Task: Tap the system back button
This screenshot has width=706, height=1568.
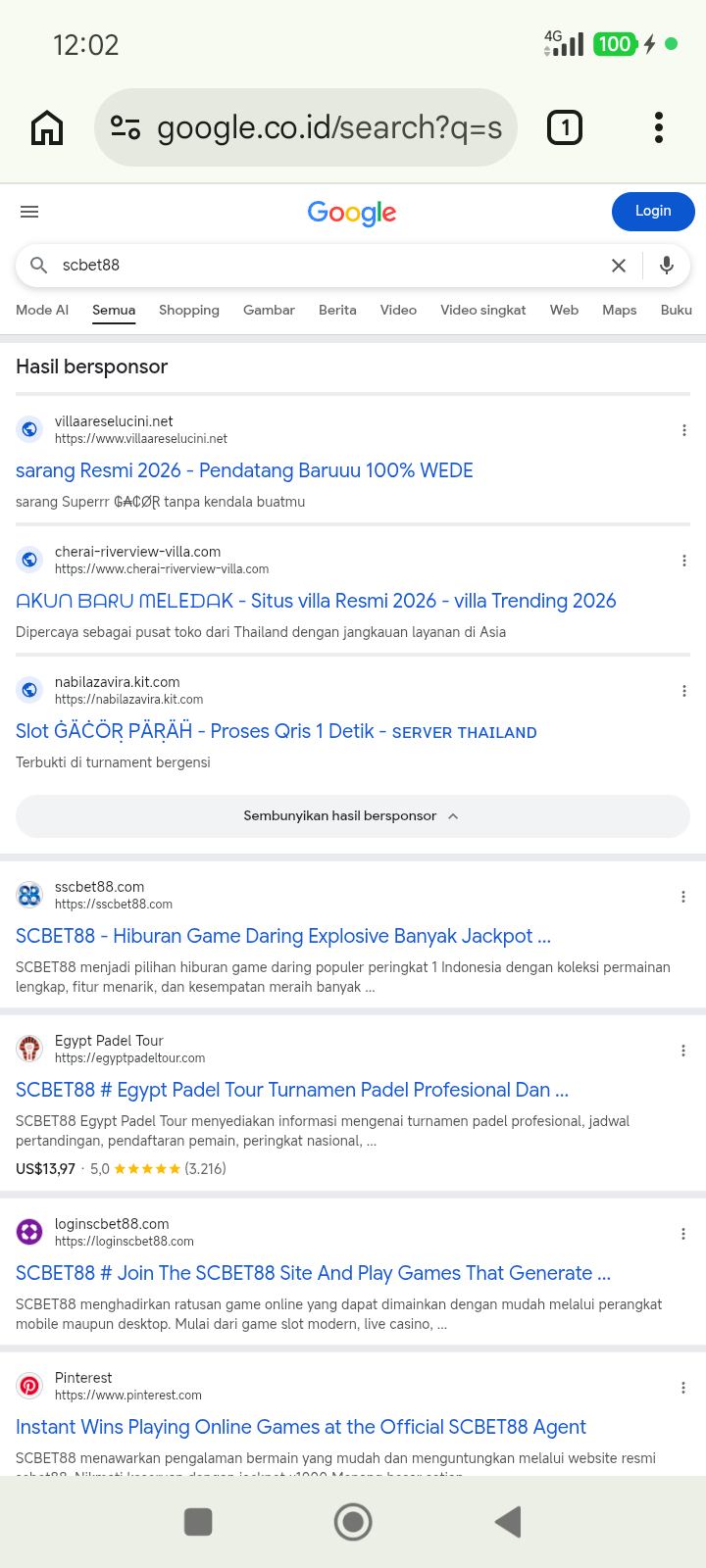Action: click(x=508, y=1522)
